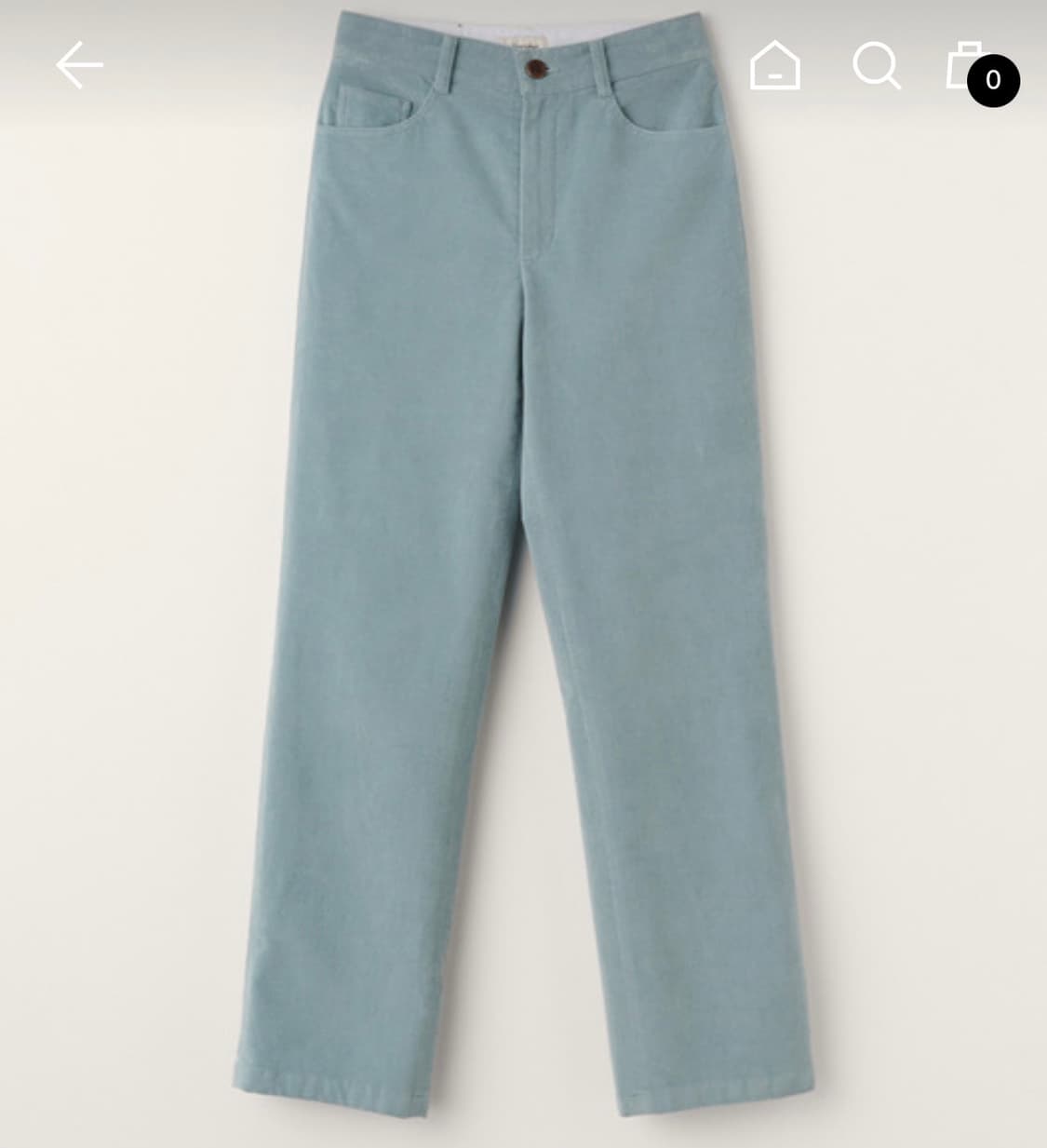Viewport: 1047px width, 1148px height.
Task: Go back to the product listing
Action: (x=79, y=63)
